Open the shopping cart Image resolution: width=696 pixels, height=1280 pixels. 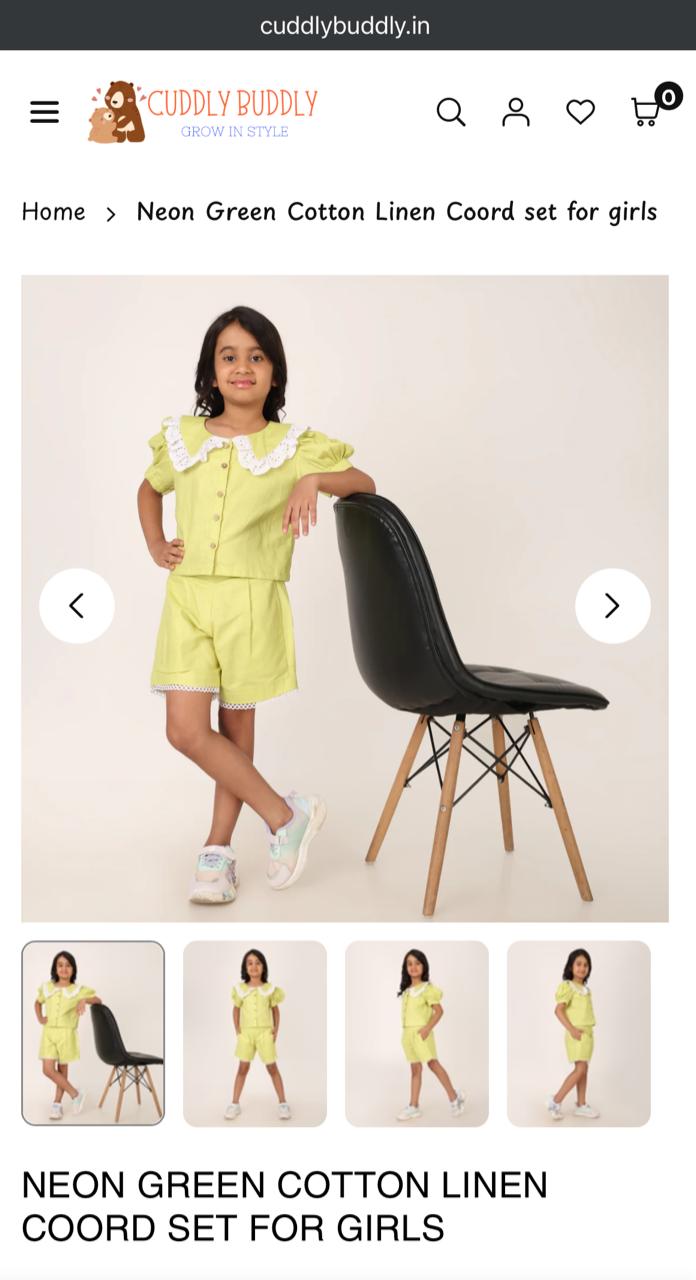pyautogui.click(x=647, y=111)
